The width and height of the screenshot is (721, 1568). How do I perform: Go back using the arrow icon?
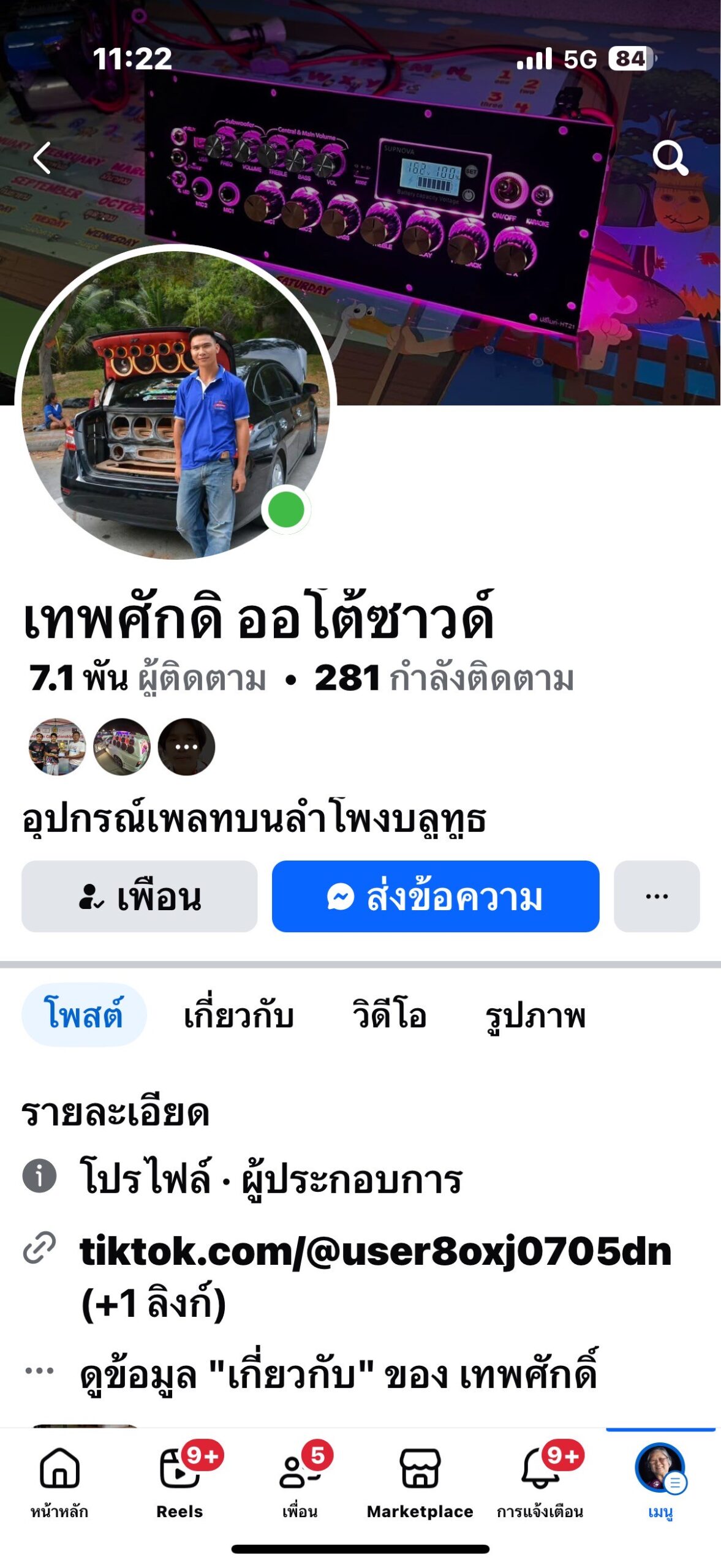coord(42,158)
